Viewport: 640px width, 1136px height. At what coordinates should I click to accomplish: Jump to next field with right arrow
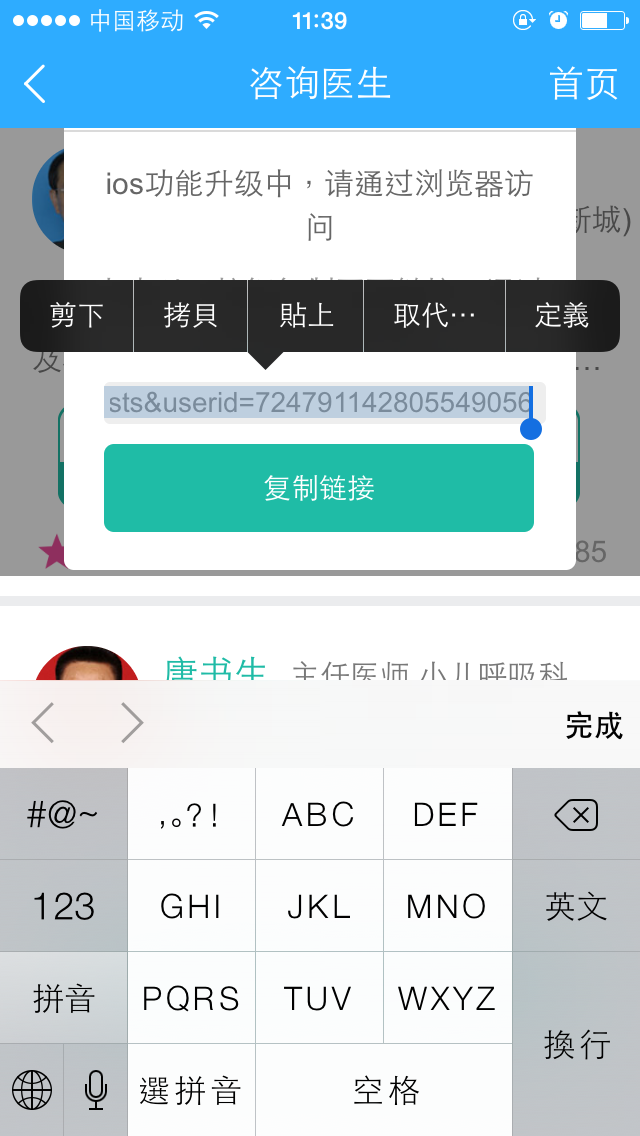[132, 723]
